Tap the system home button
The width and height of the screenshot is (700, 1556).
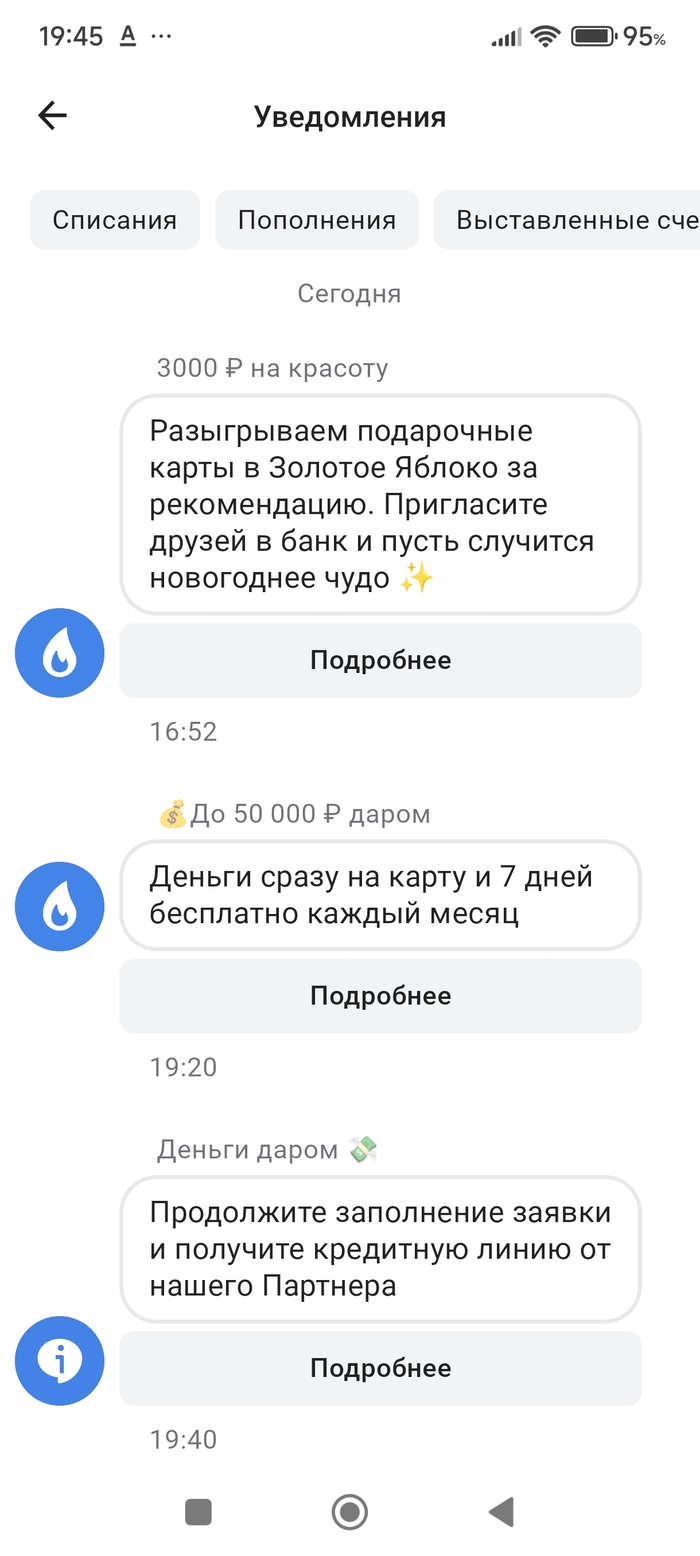(x=350, y=1512)
